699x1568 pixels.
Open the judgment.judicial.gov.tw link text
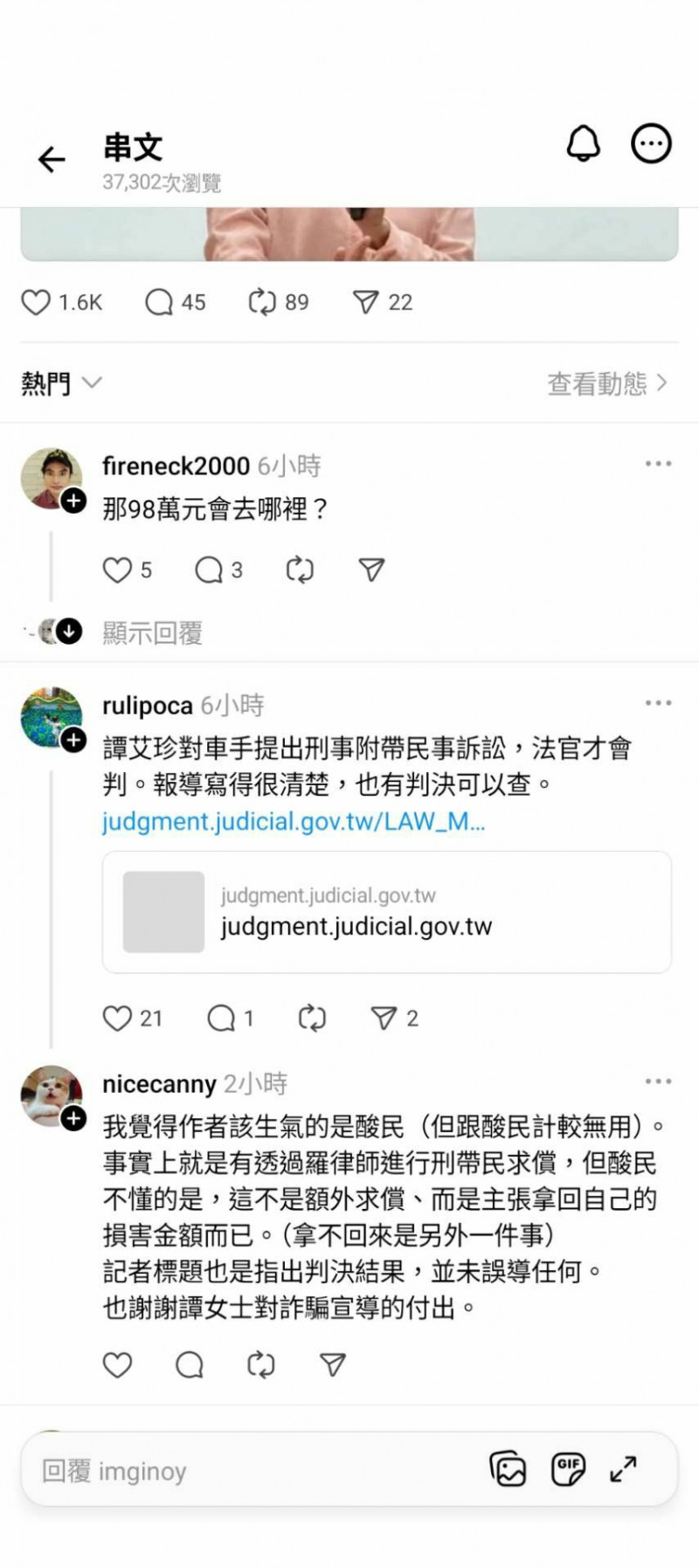pos(294,822)
